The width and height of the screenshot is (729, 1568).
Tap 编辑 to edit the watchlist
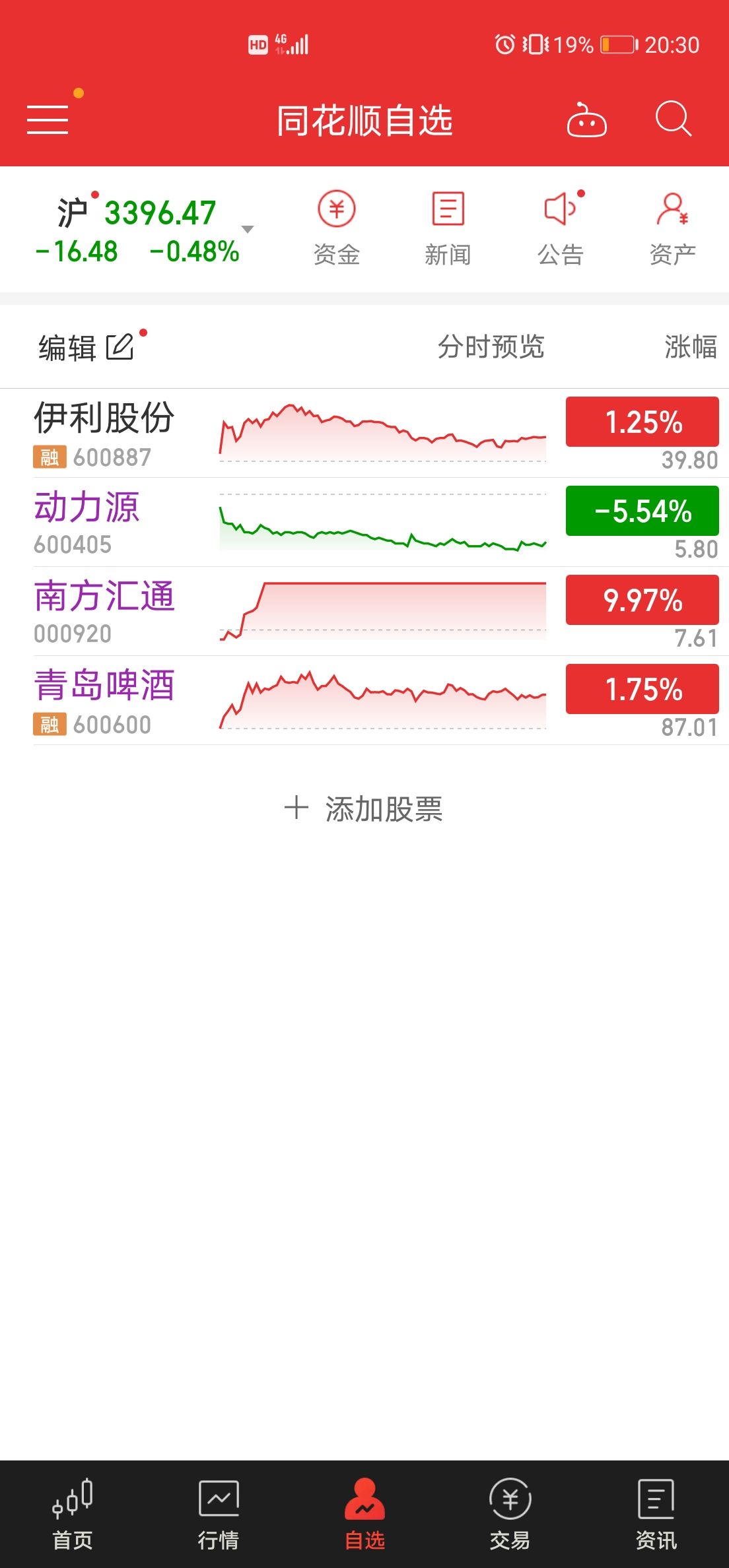click(x=86, y=347)
